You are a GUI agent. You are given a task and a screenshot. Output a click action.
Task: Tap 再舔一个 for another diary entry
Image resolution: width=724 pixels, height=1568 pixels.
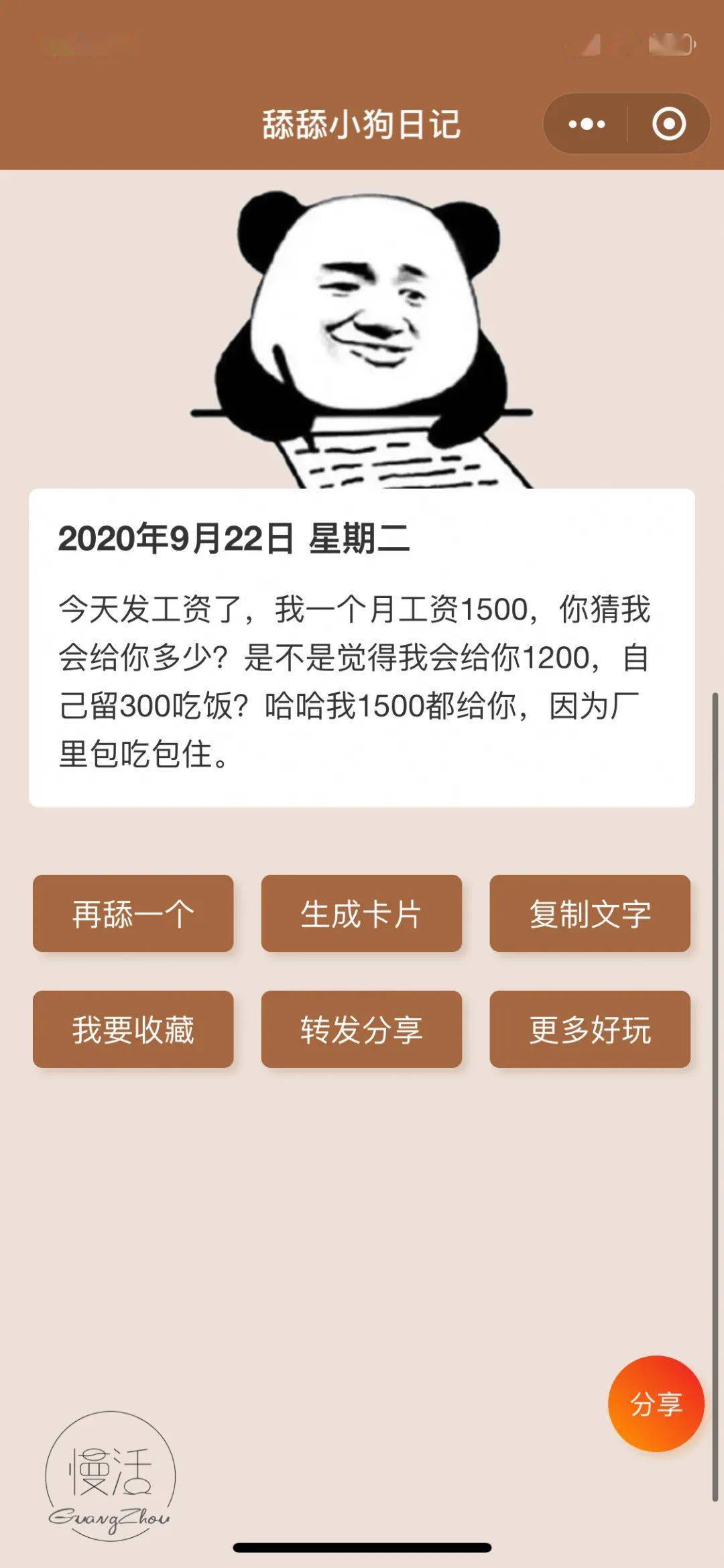[x=133, y=913]
